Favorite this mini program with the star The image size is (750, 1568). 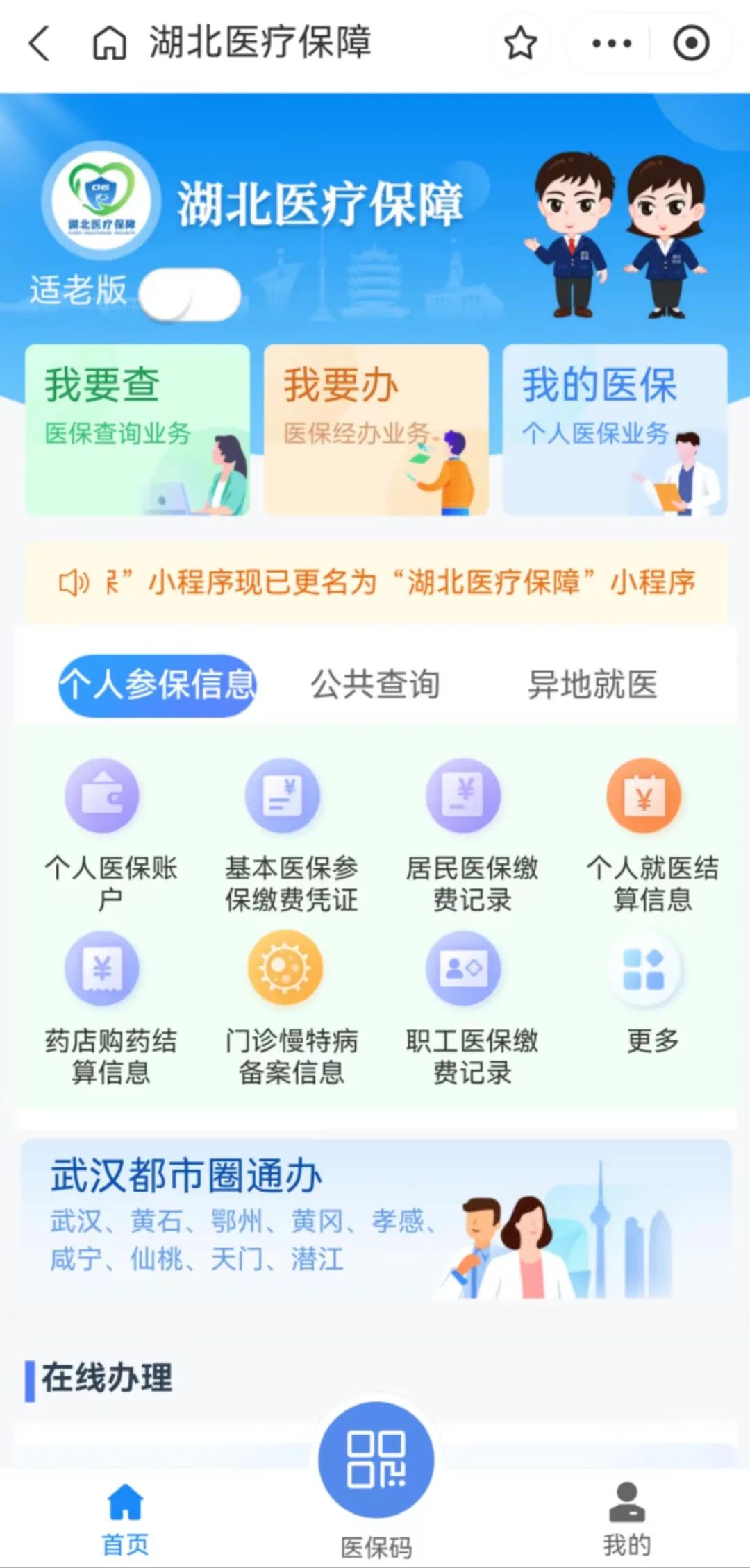pos(520,43)
